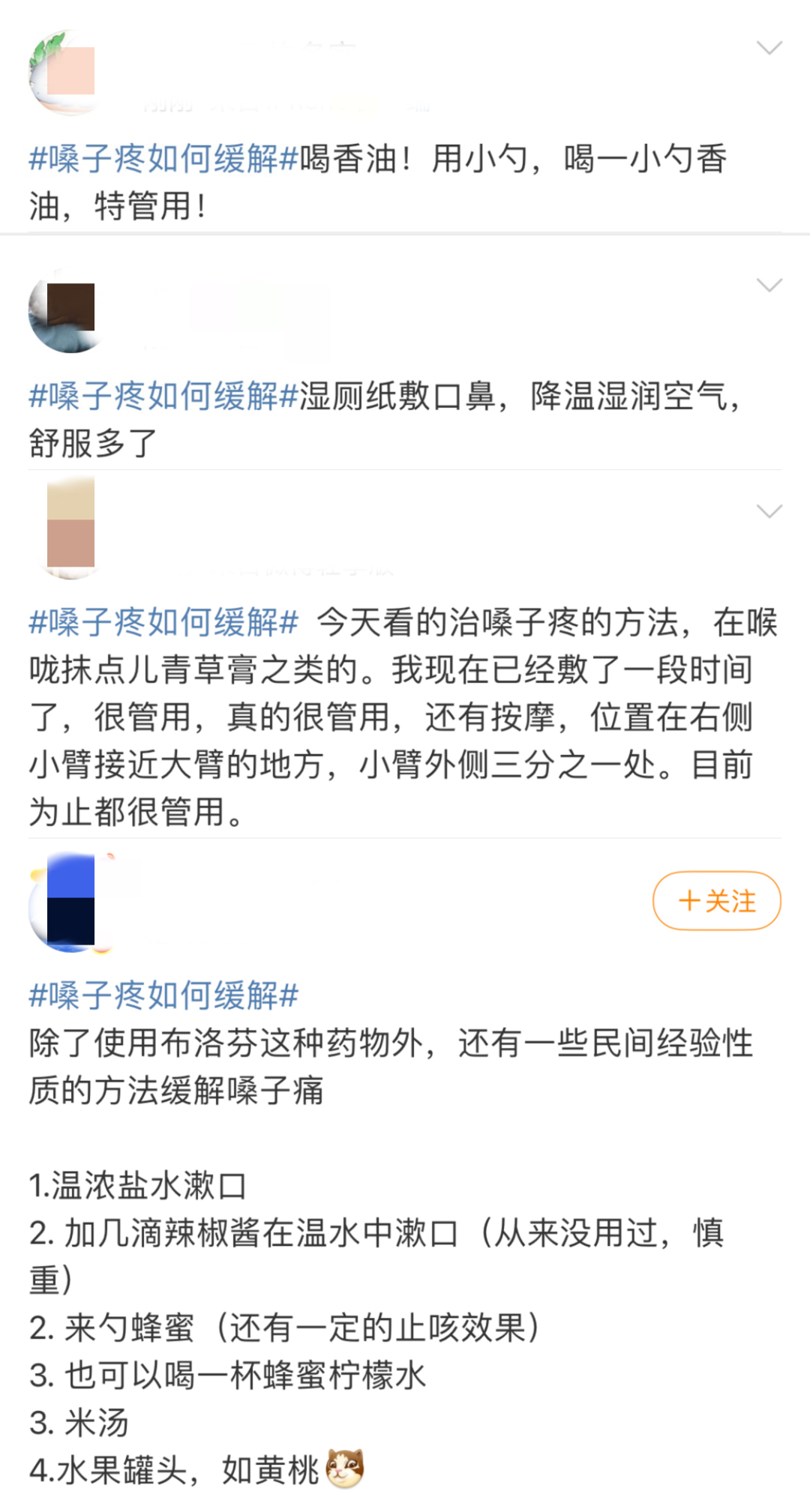Open the avatar next to the +关注 button
Screen dimensions: 810x1512
click(x=69, y=903)
